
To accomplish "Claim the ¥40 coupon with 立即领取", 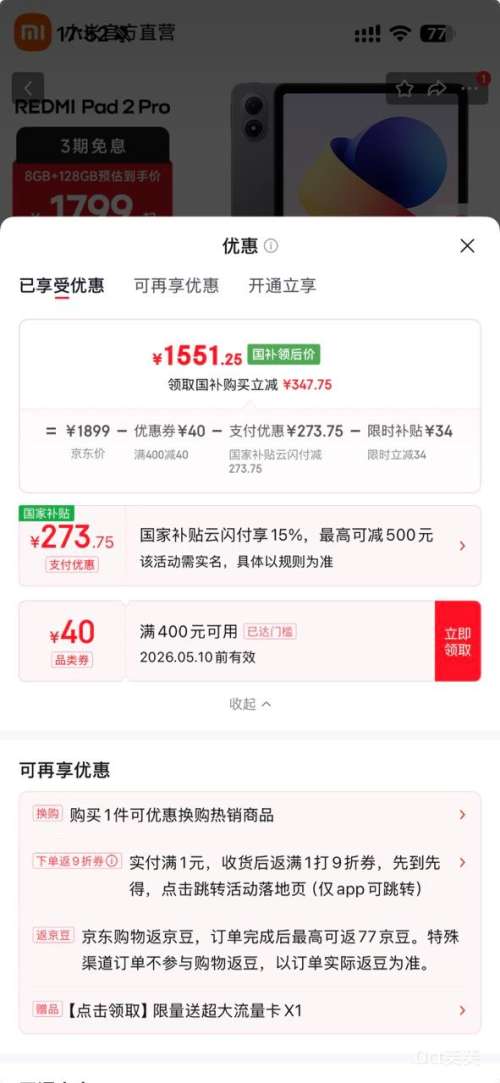I will [457, 642].
